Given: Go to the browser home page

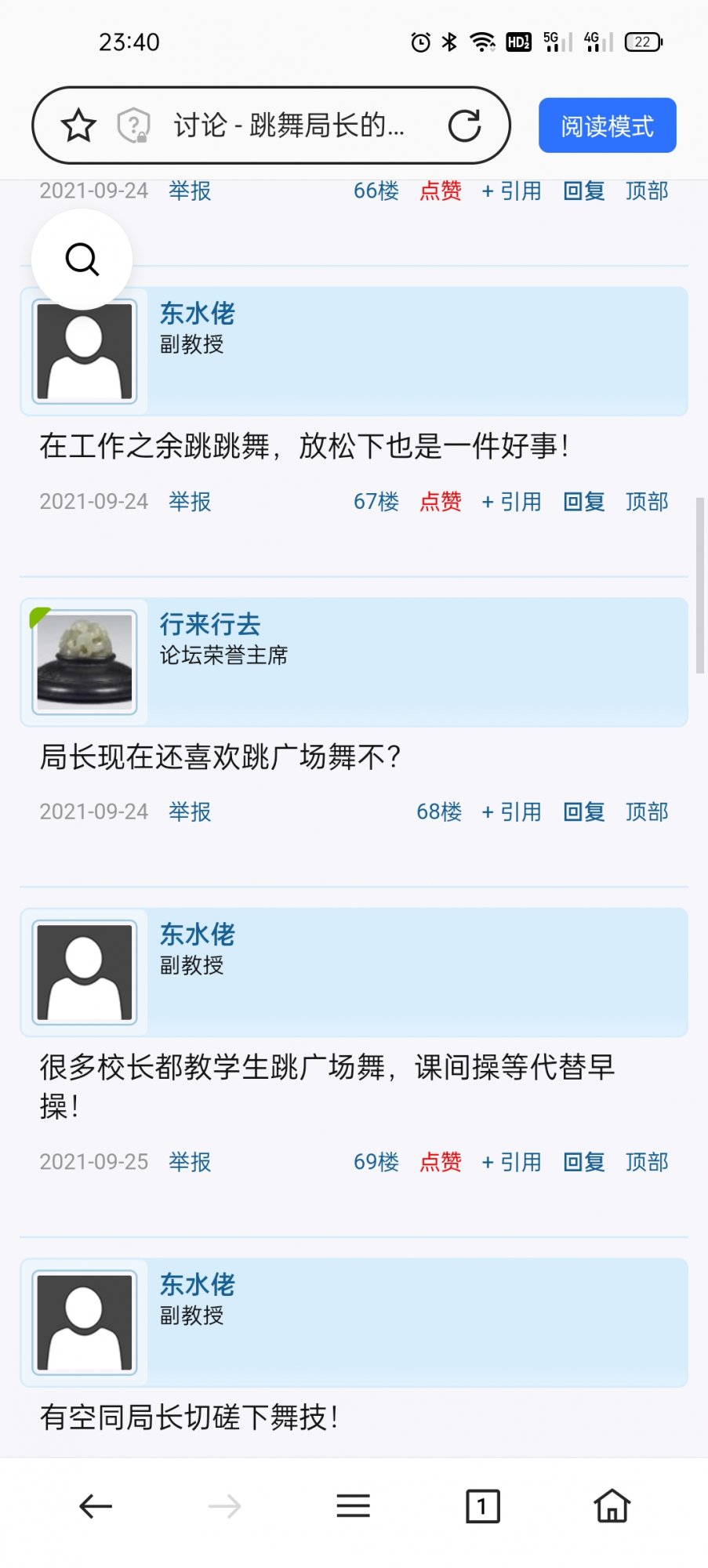Looking at the screenshot, I should point(612,1506).
